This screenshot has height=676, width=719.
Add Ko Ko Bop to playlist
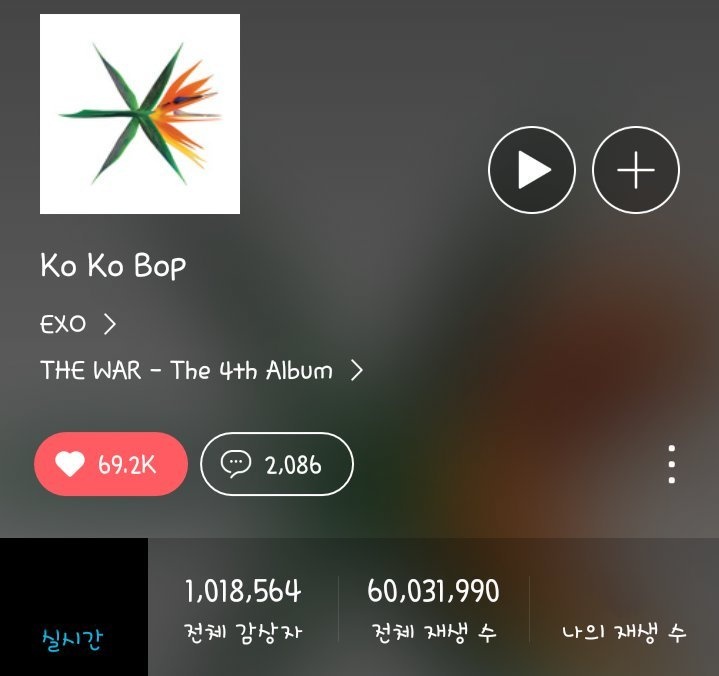[636, 171]
